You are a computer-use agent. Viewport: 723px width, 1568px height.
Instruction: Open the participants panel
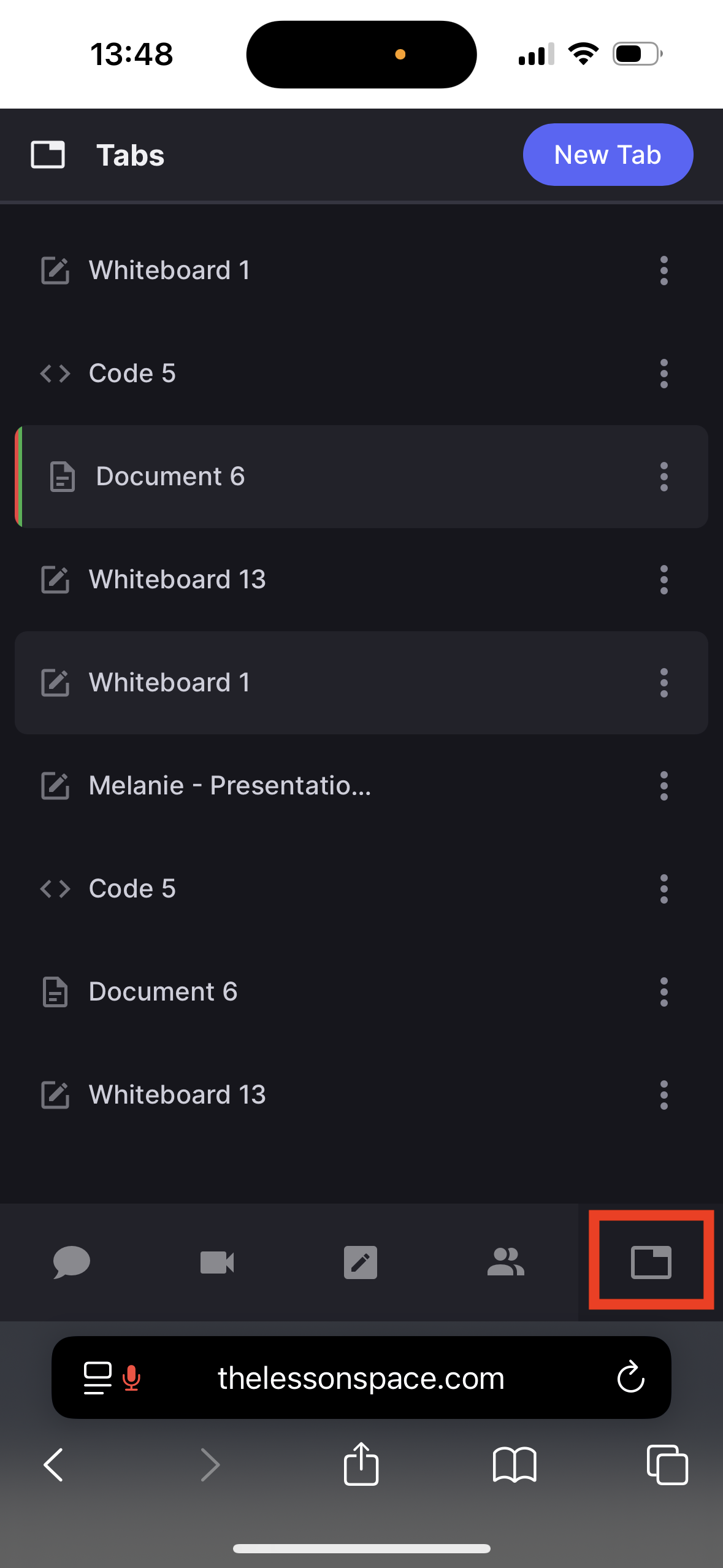505,1262
